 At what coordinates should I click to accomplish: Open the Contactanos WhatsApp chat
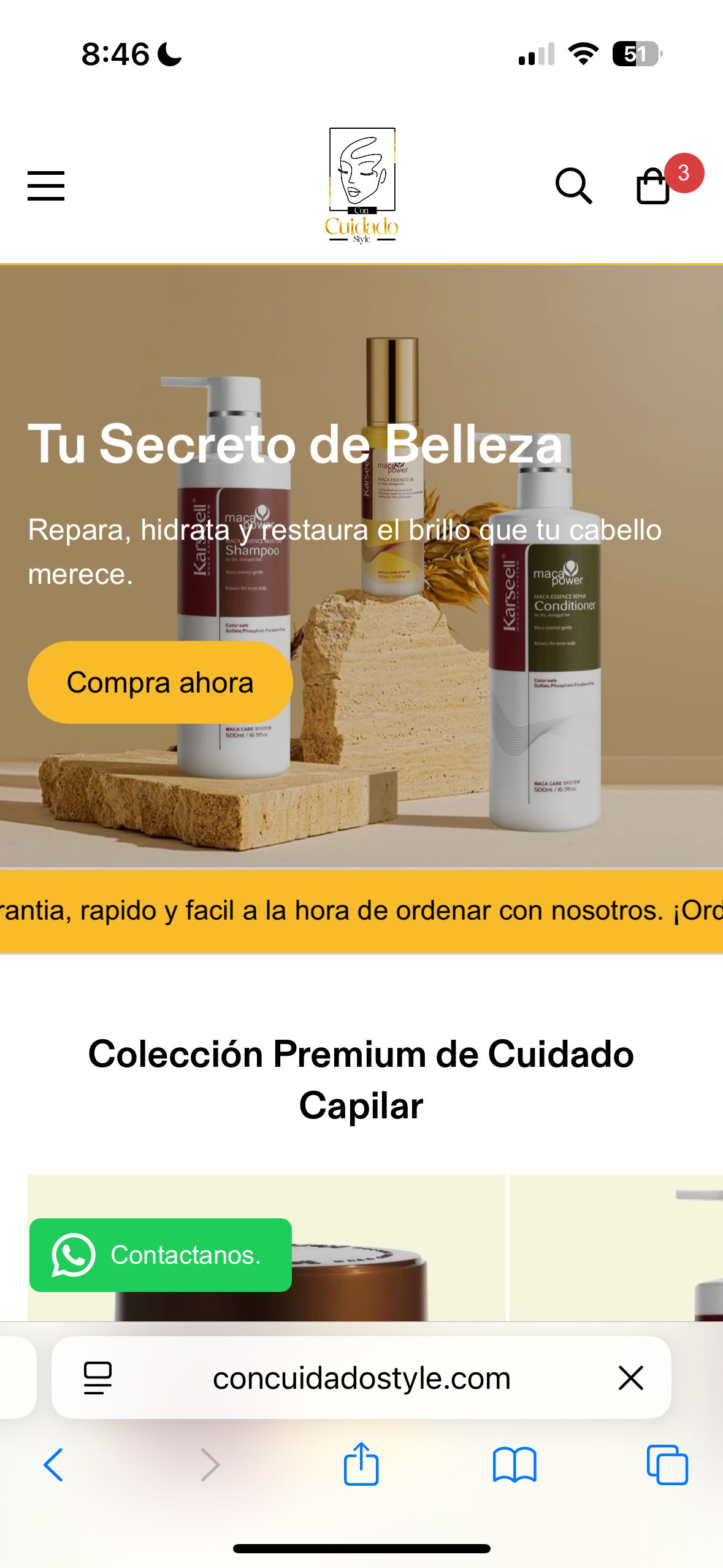[161, 1255]
